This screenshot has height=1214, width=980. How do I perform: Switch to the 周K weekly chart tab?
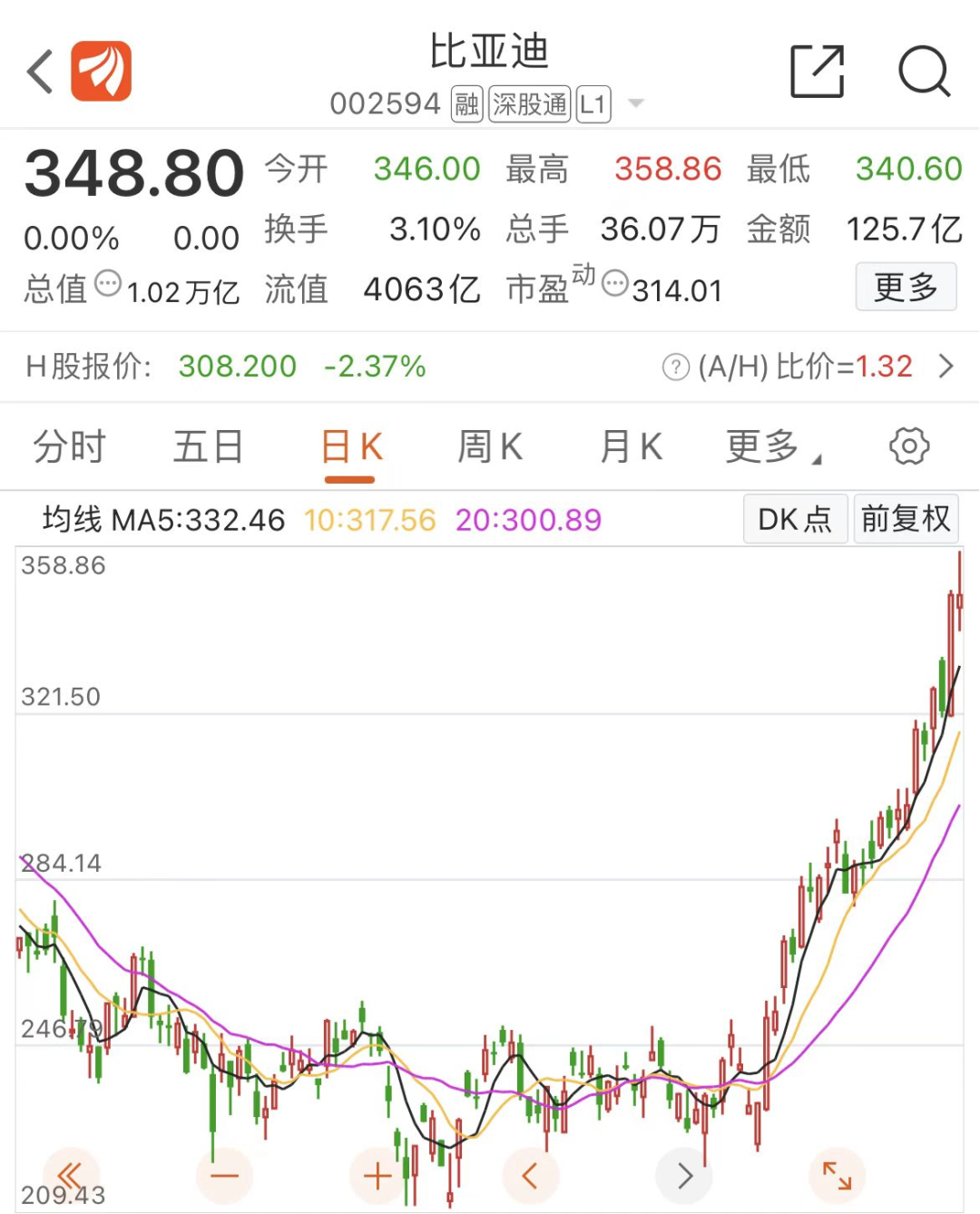click(x=489, y=445)
